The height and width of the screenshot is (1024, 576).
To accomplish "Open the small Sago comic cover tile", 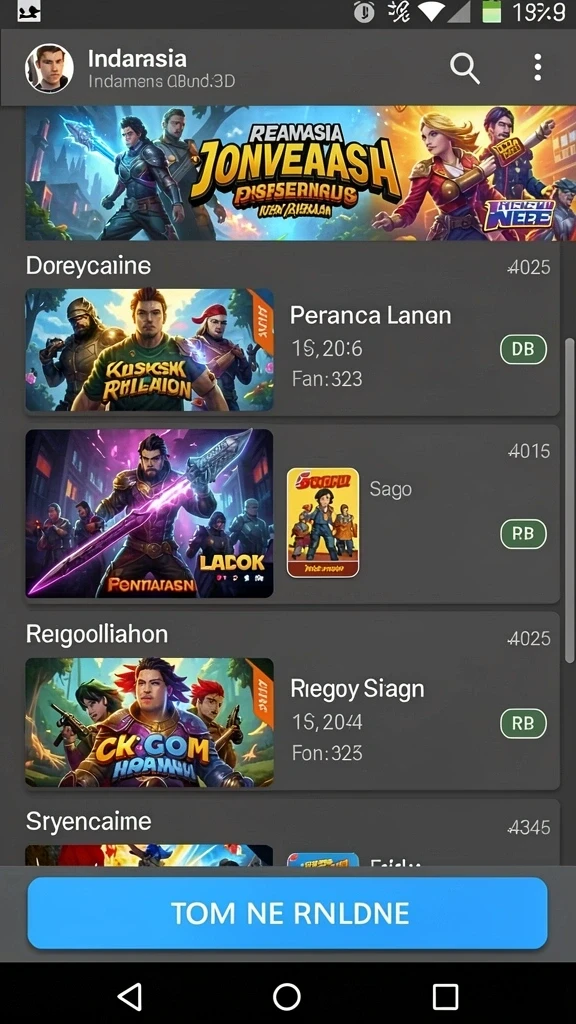I will click(323, 522).
